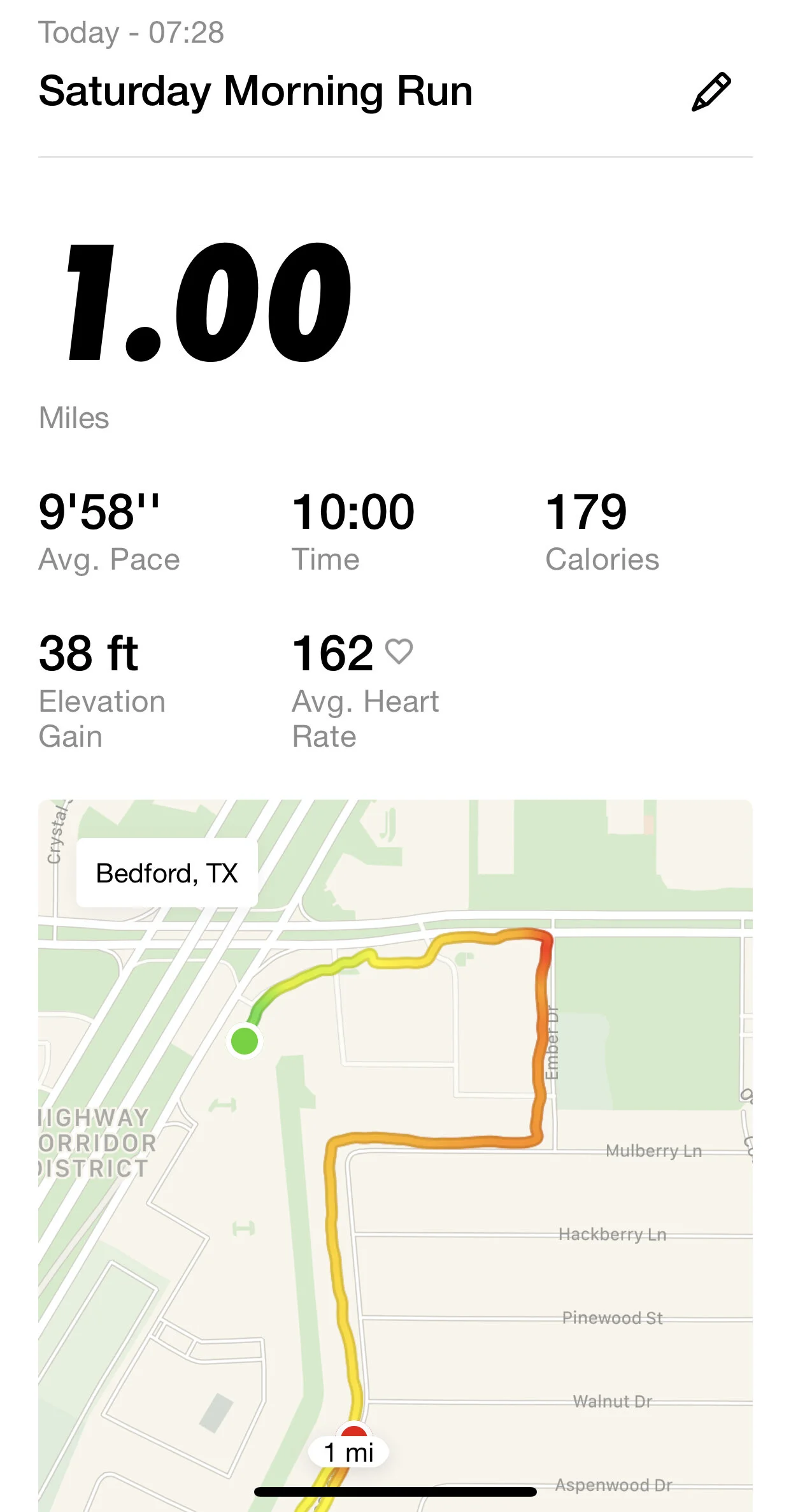Open the Bedford, TX route map

[395, 1147]
